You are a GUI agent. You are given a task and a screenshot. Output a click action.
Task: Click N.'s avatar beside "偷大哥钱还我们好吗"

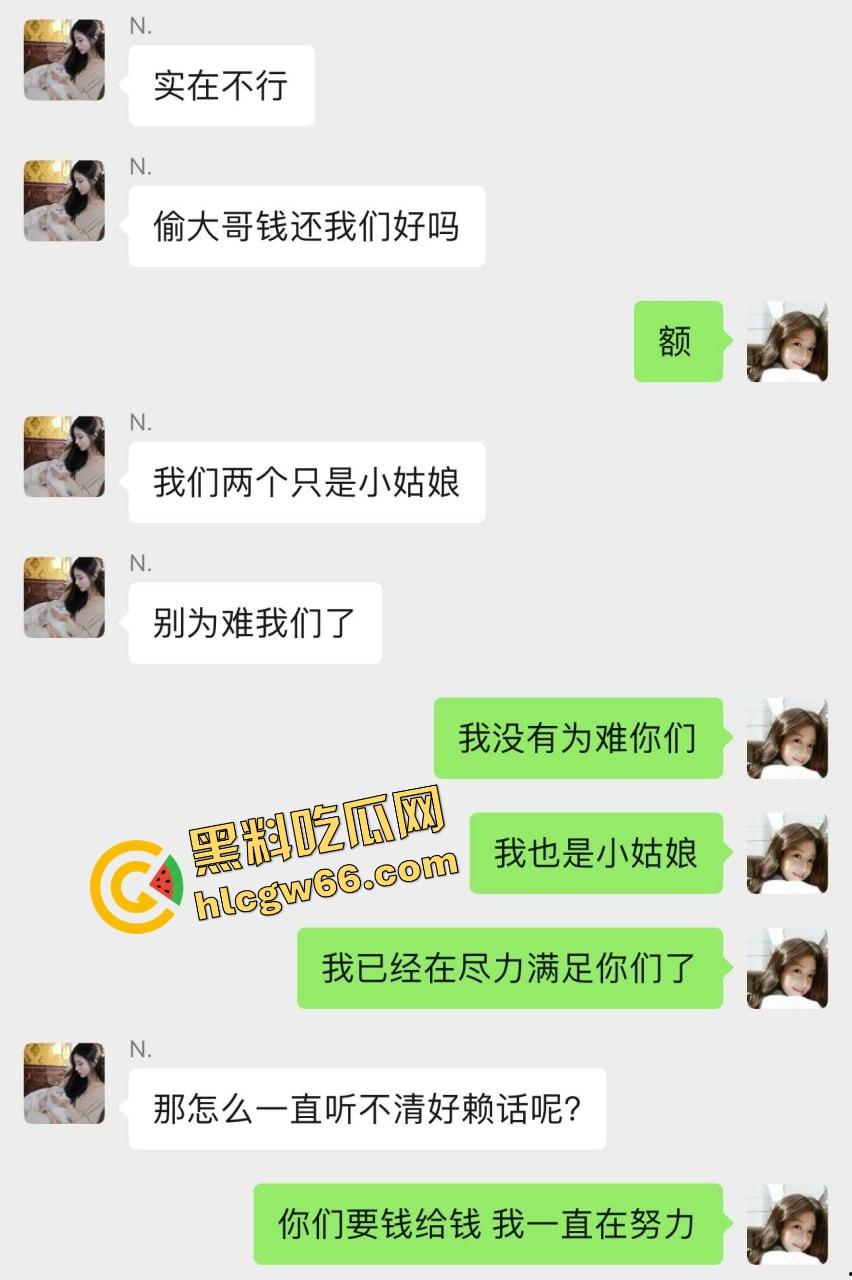pyautogui.click(x=63, y=200)
